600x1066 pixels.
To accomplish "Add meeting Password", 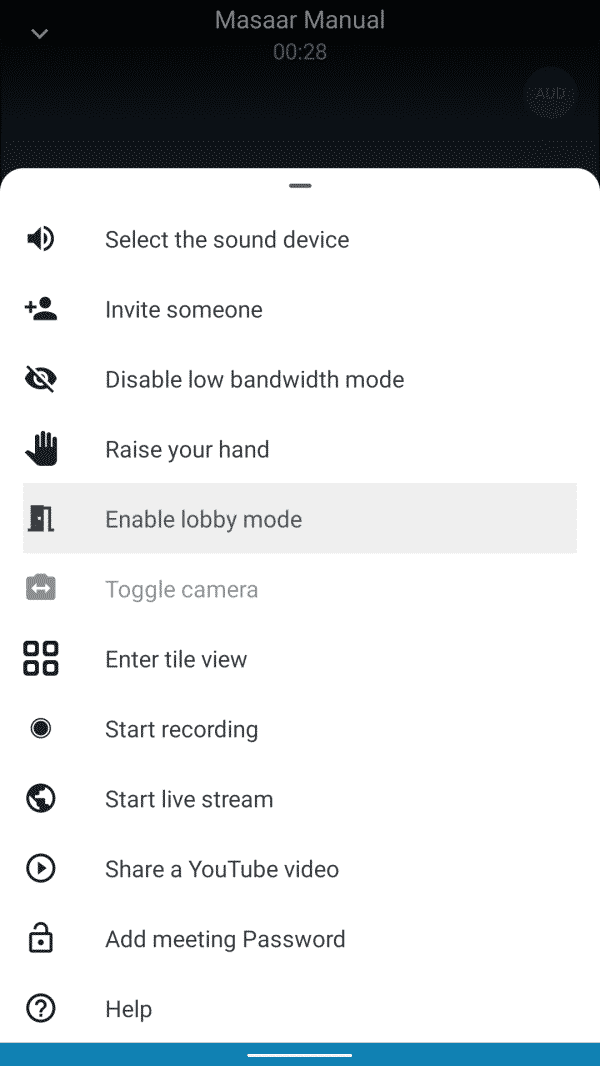I will tap(300, 939).
